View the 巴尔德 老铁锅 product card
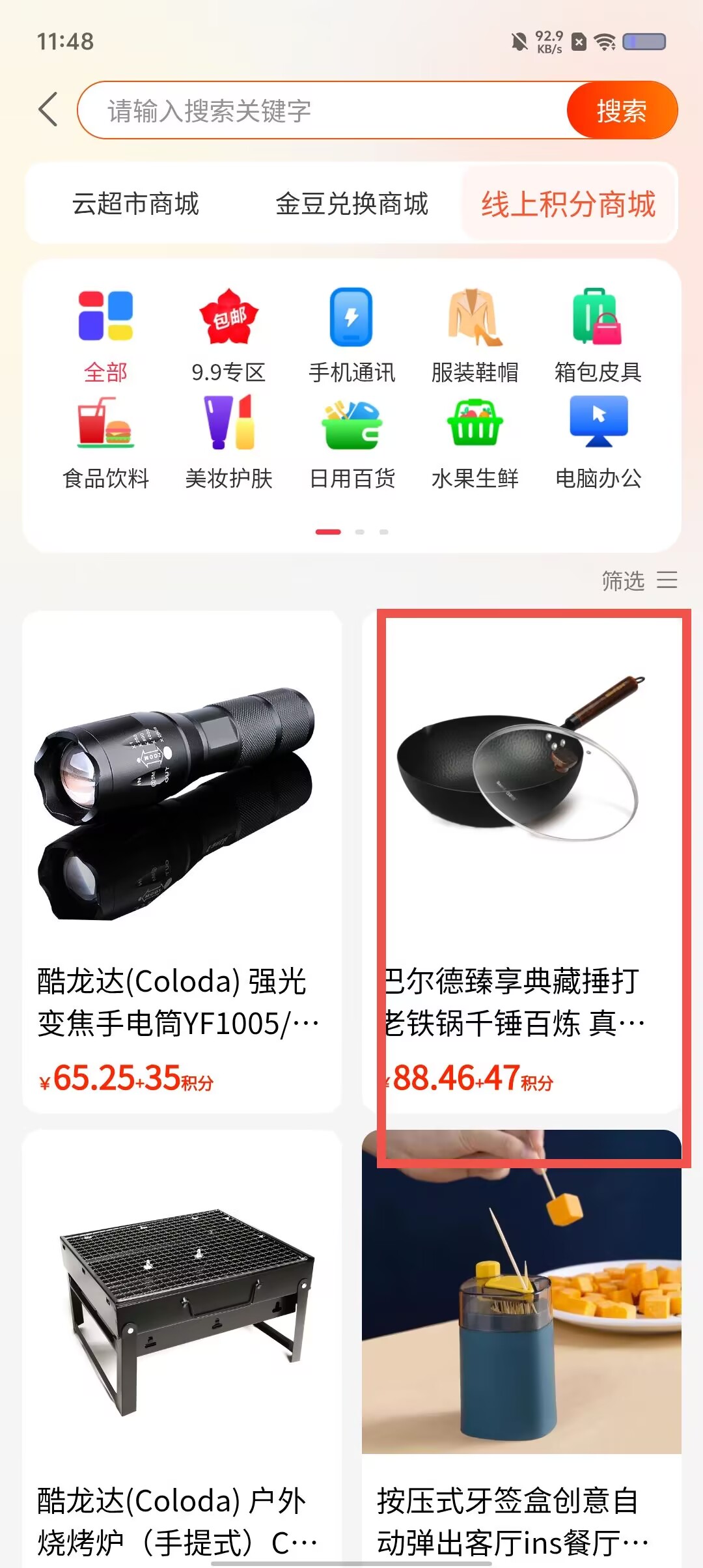Image resolution: width=703 pixels, height=1568 pixels. (521, 861)
